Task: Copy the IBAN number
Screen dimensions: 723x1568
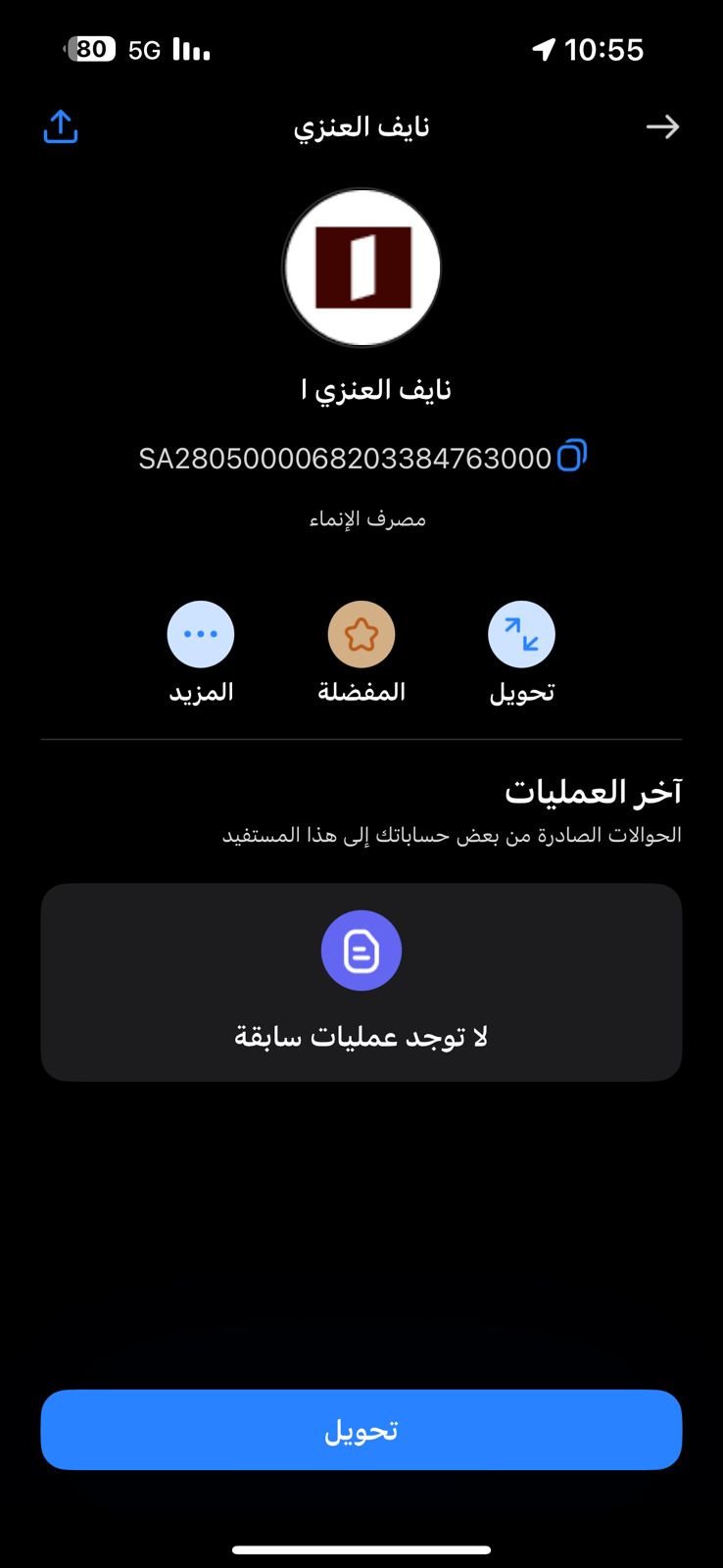Action: point(571,456)
